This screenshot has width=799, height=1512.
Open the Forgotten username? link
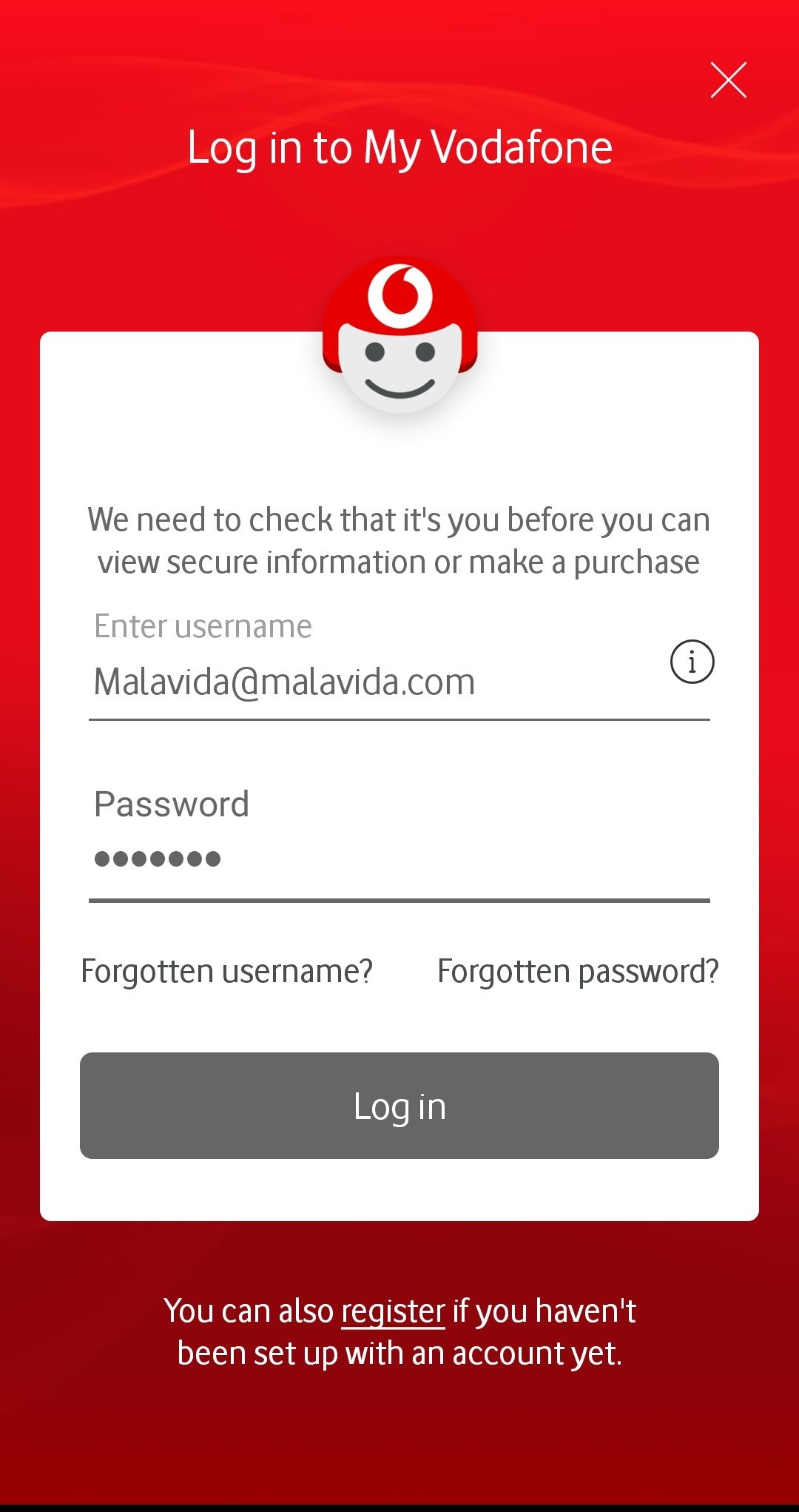click(227, 972)
